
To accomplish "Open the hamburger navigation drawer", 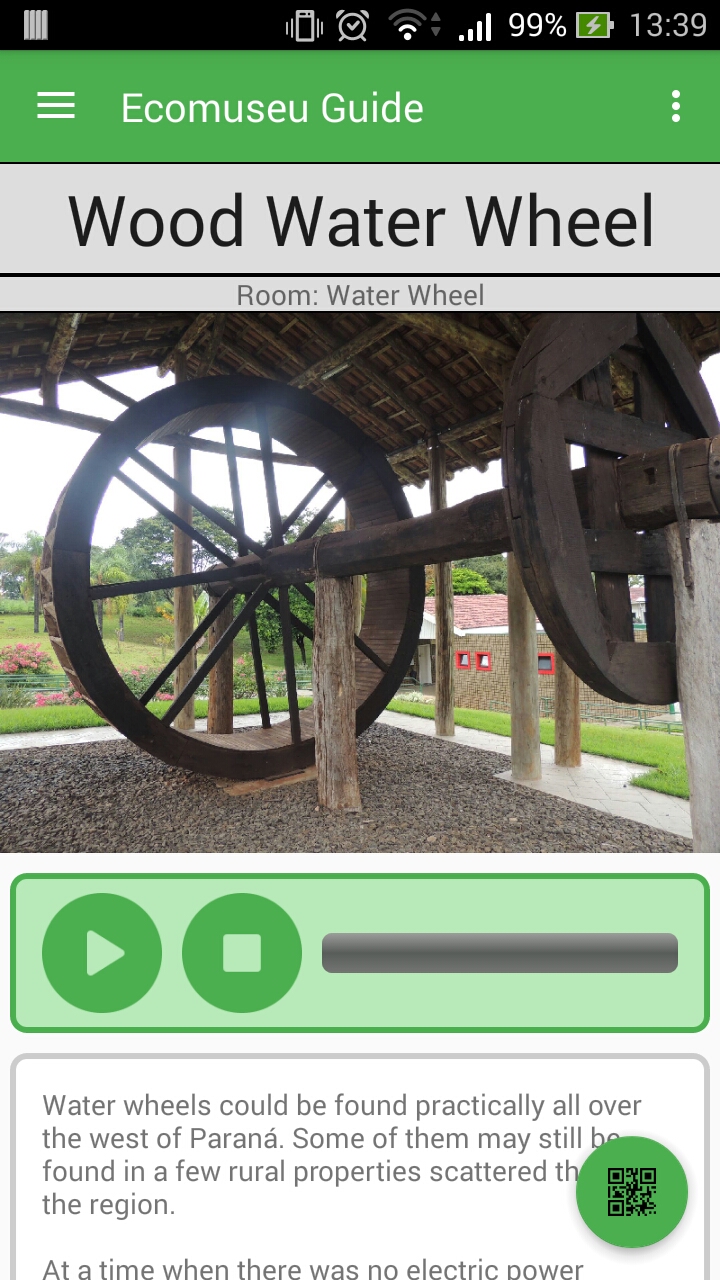I will [x=56, y=106].
